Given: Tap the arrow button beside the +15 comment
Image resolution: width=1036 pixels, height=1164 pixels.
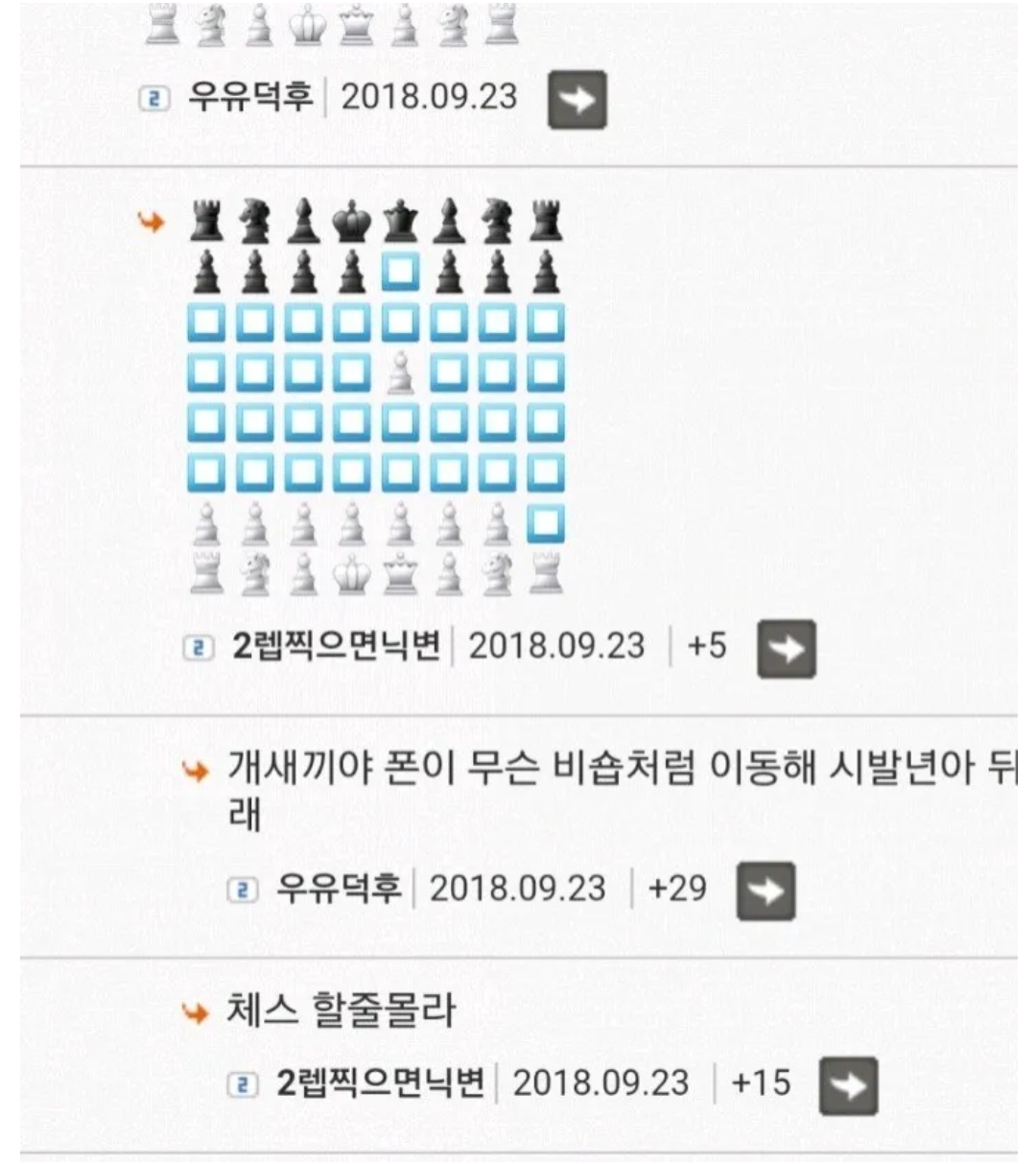Looking at the screenshot, I should click(x=849, y=1086).
